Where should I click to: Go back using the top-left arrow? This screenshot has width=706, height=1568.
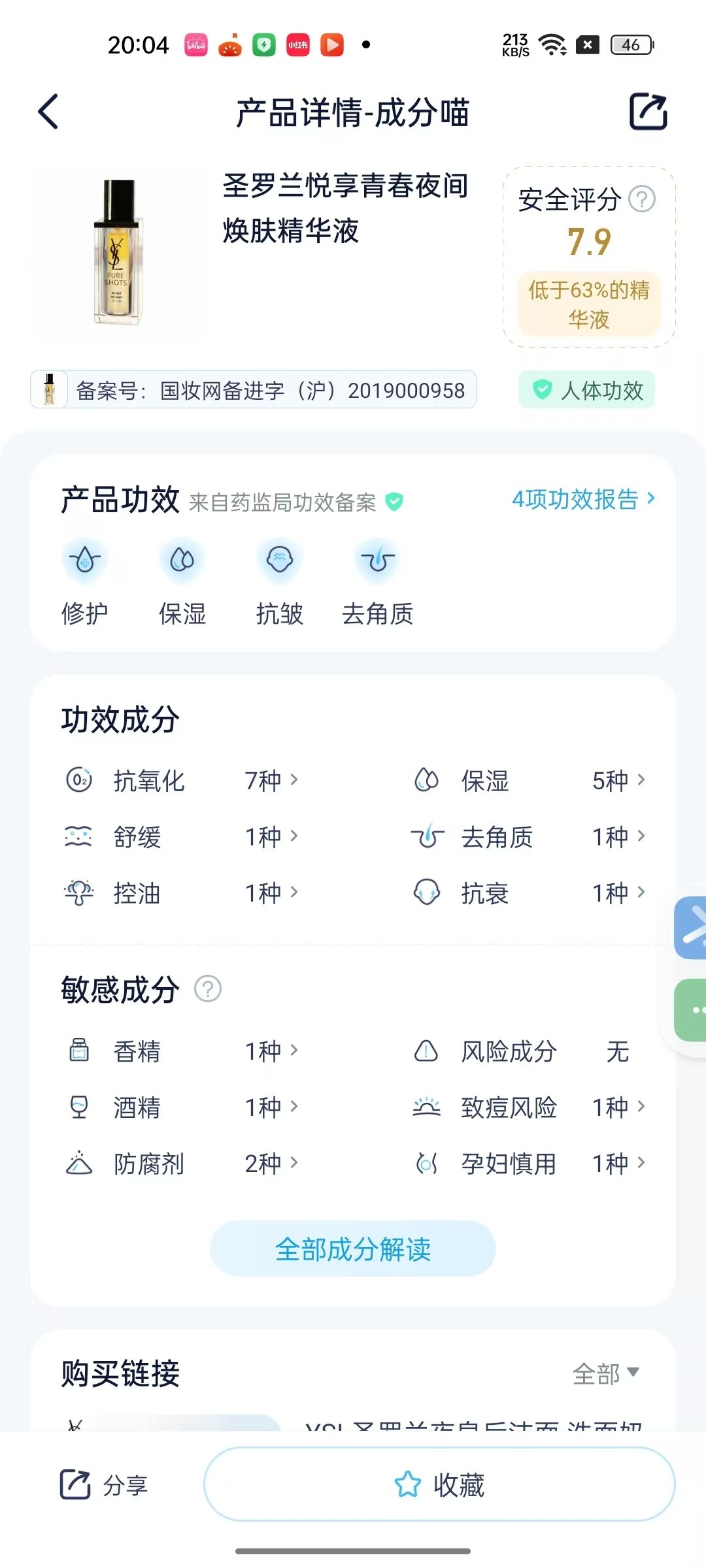click(49, 112)
